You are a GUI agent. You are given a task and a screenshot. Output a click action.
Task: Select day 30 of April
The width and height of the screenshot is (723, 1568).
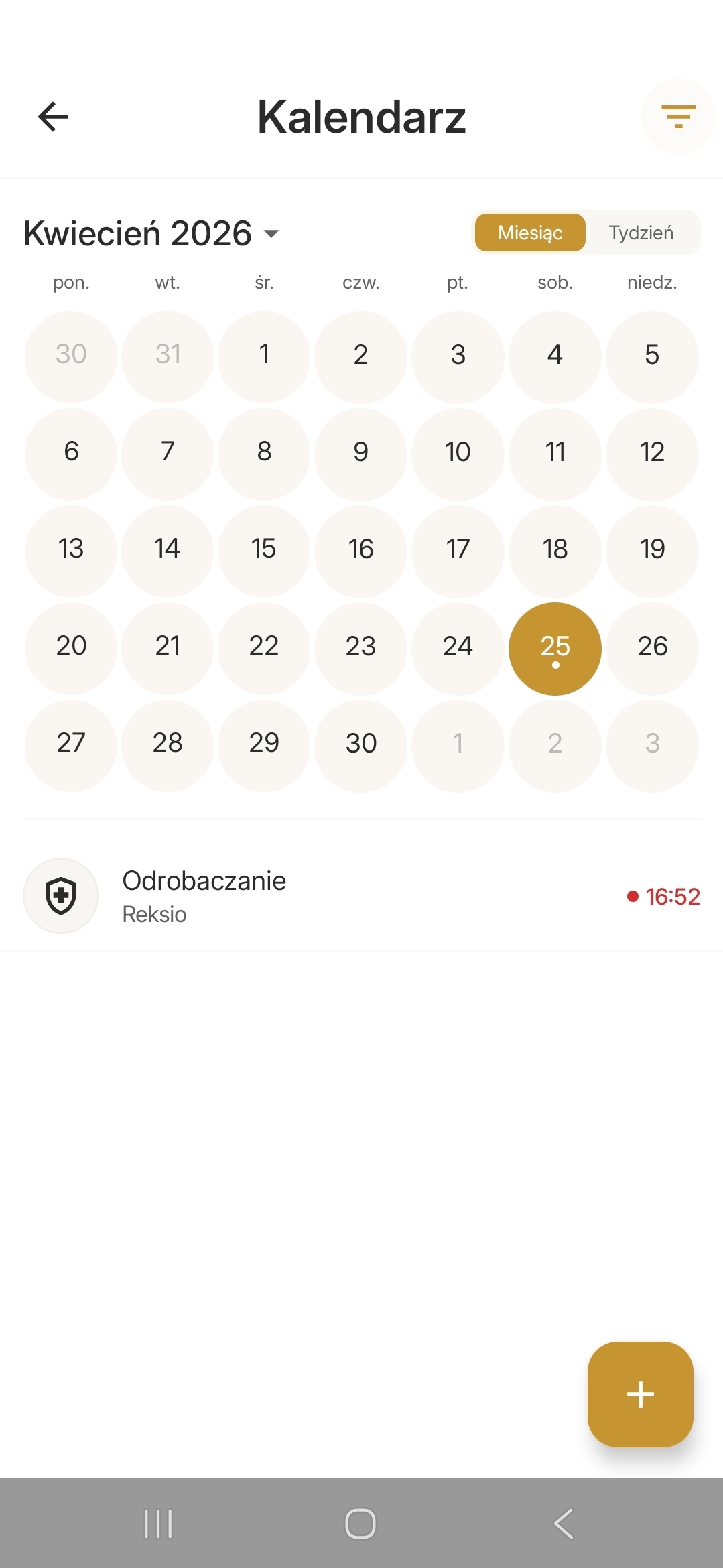360,744
